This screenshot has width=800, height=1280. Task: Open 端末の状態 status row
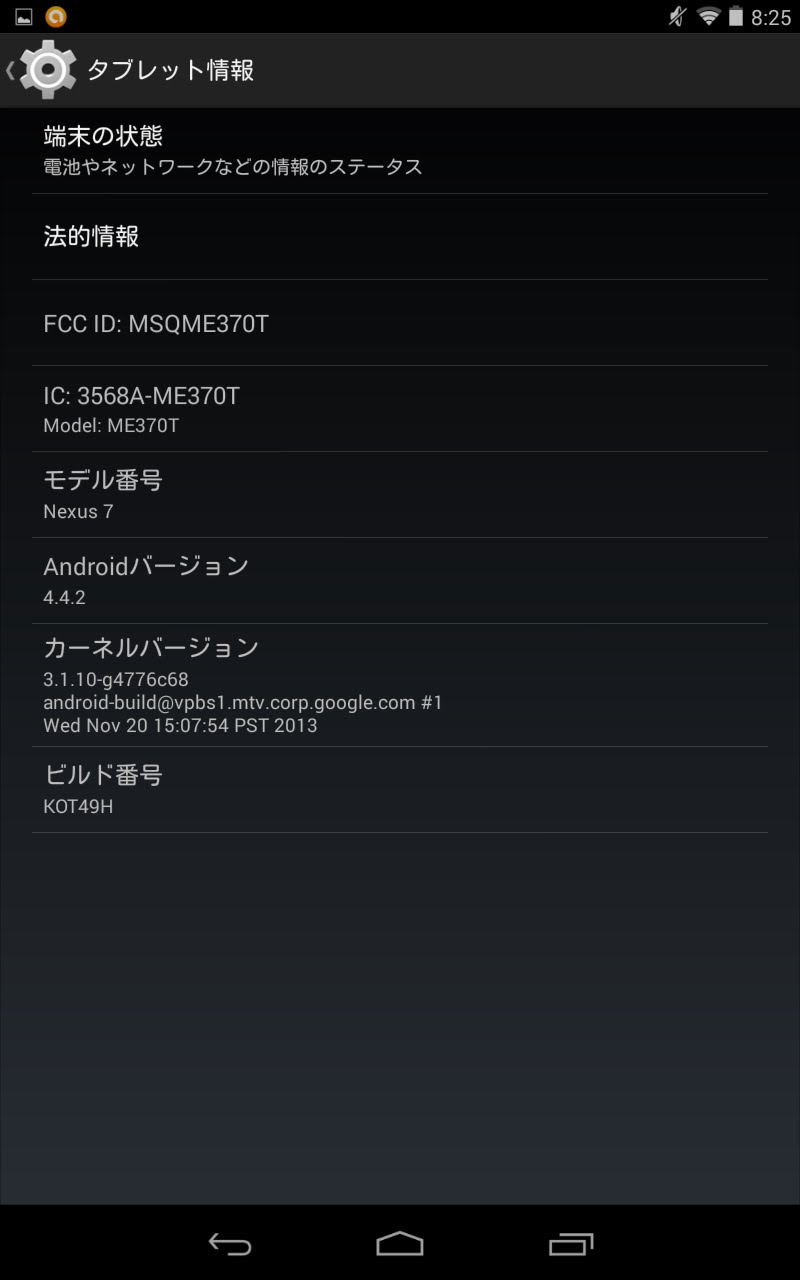[400, 151]
